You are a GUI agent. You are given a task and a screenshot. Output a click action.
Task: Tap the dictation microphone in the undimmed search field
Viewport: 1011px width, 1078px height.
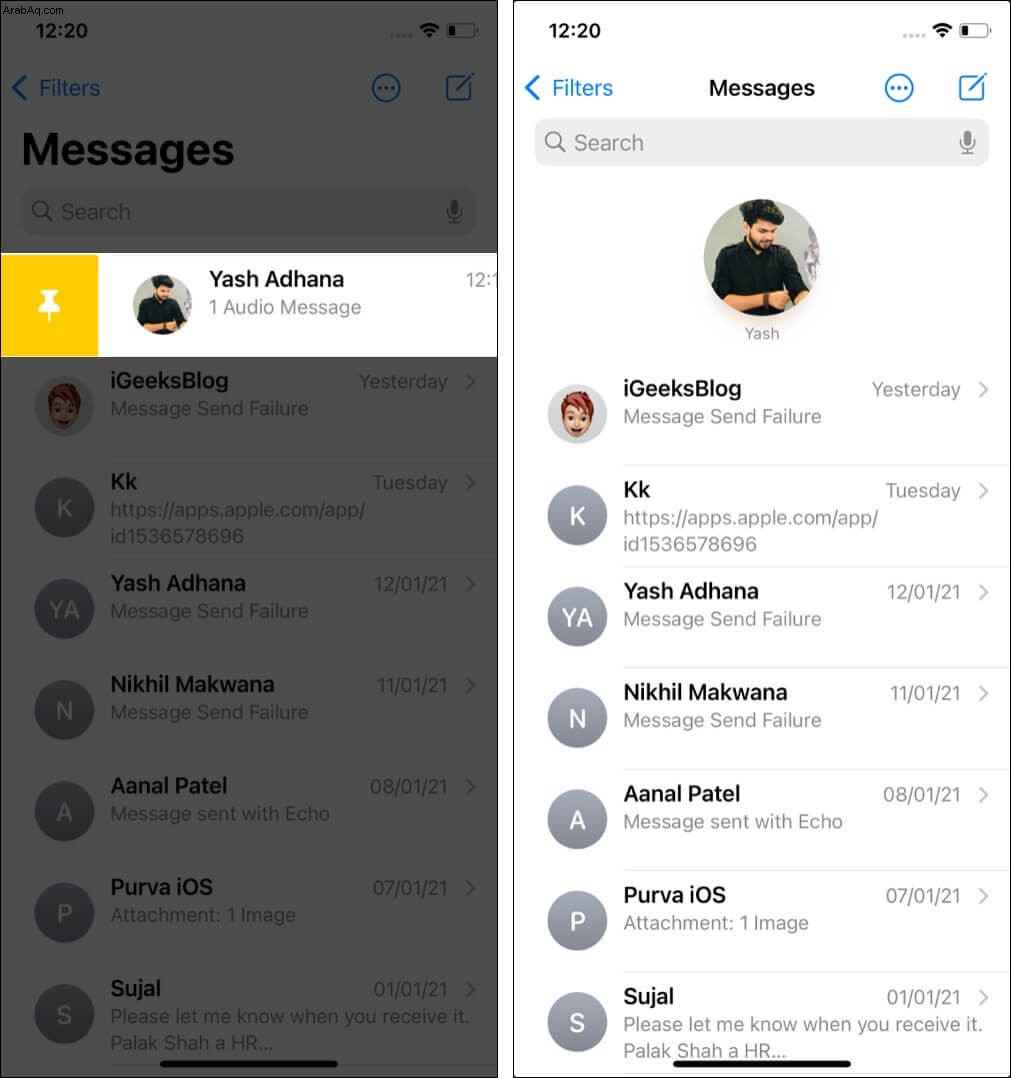[967, 143]
